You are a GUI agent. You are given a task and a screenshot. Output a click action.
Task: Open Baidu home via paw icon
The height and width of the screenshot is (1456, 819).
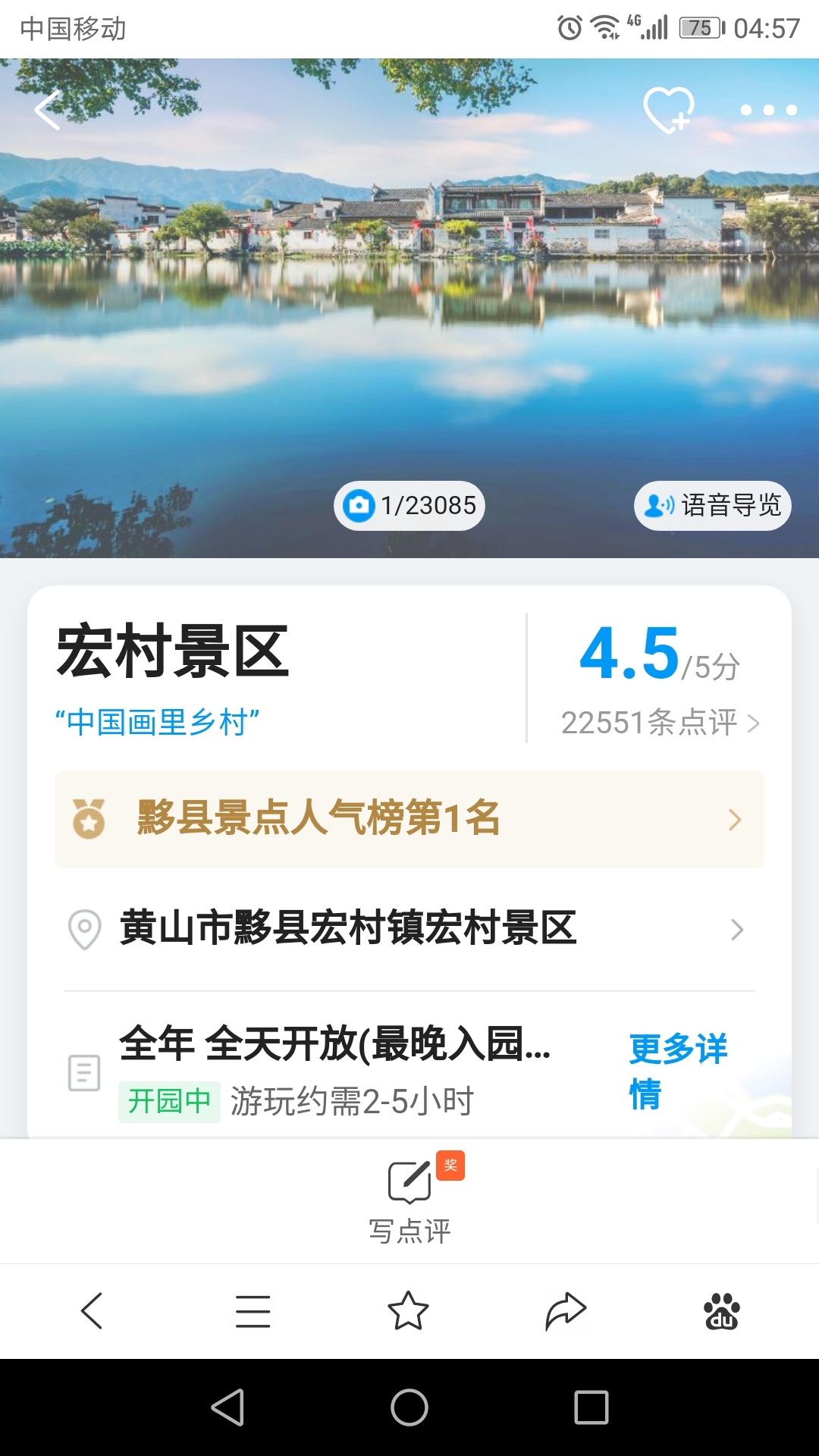point(722,1311)
